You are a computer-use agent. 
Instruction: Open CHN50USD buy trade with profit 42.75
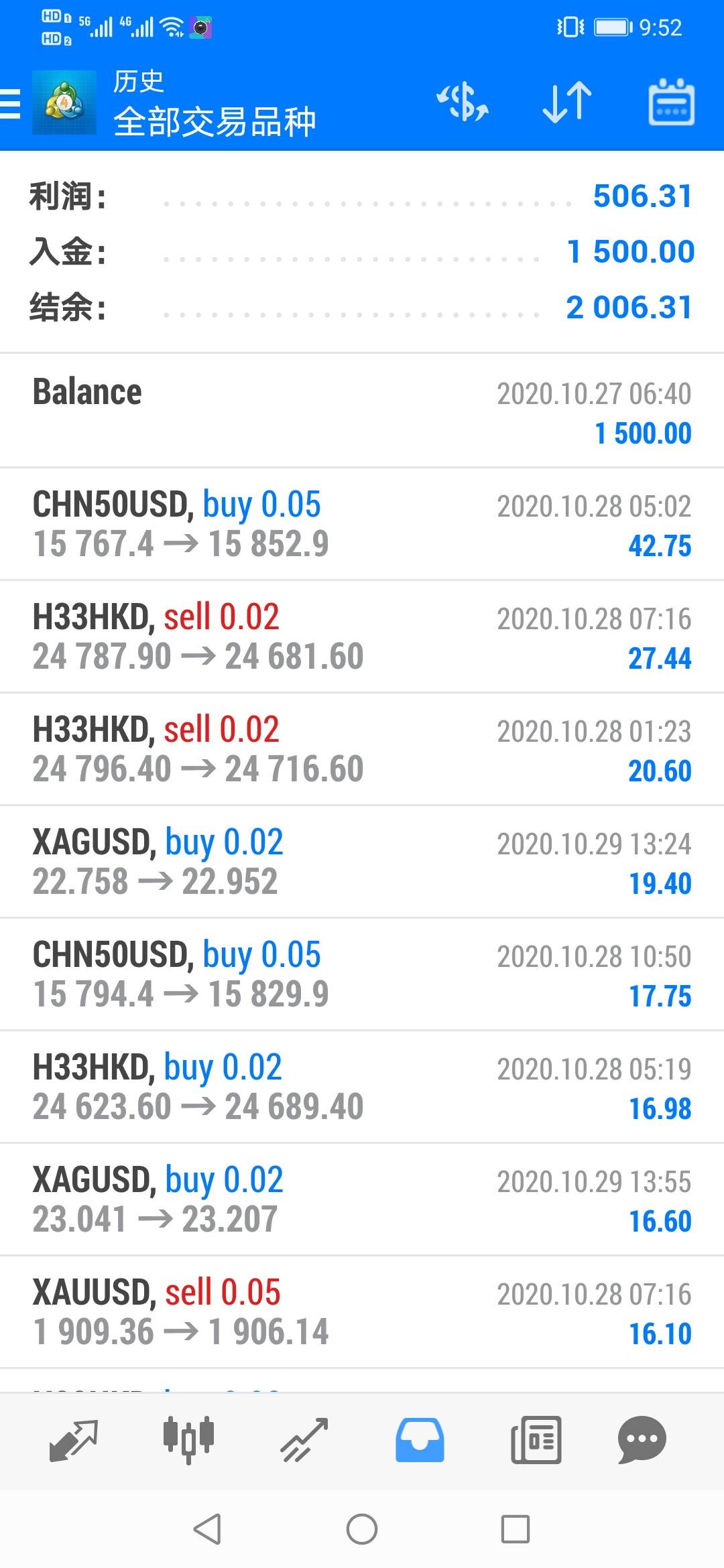pyautogui.click(x=362, y=524)
